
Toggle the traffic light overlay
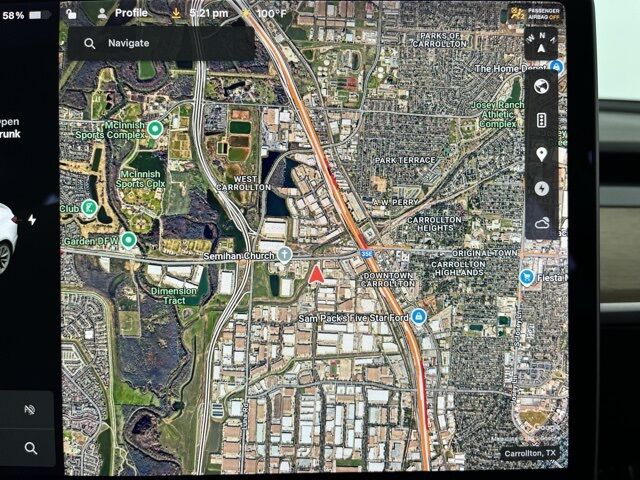click(541, 120)
